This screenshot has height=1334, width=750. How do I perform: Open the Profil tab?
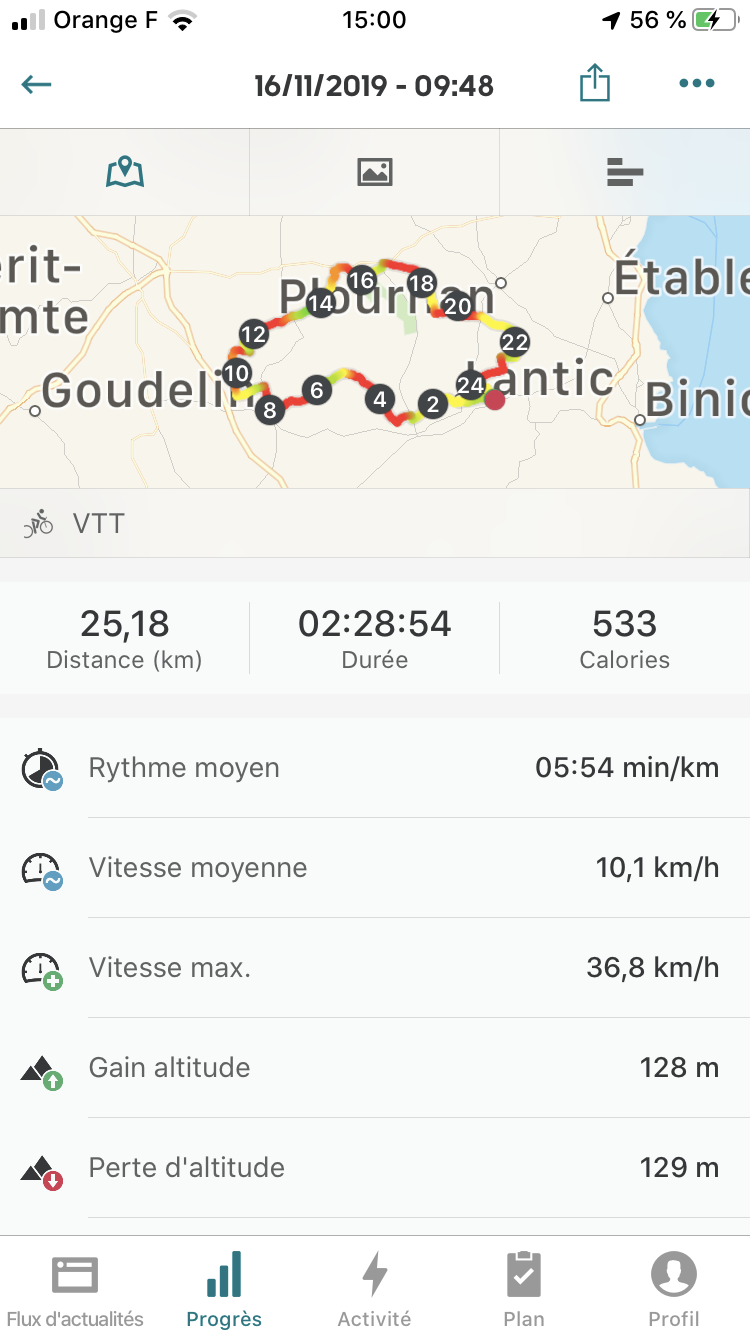[674, 1288]
